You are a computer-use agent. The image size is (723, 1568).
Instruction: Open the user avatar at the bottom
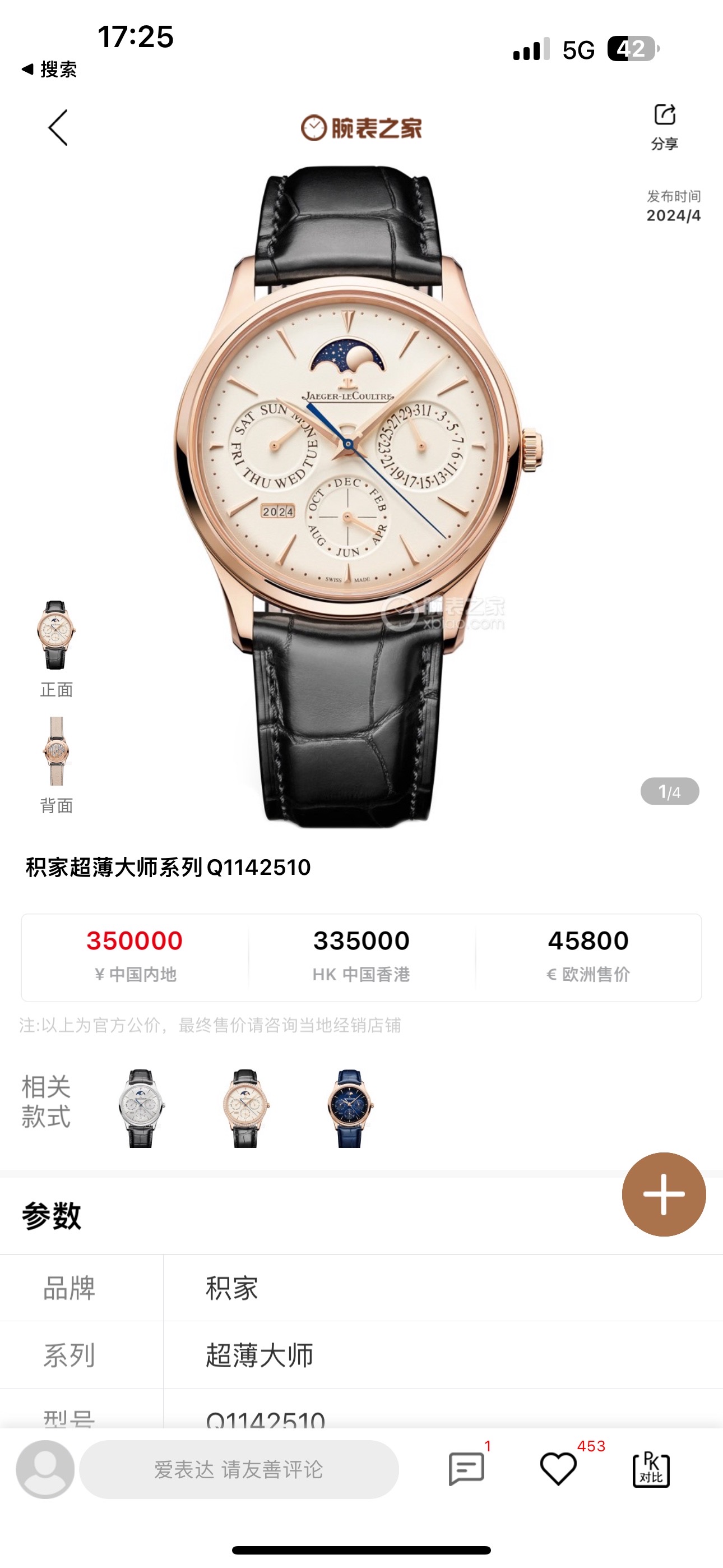pyautogui.click(x=45, y=1469)
